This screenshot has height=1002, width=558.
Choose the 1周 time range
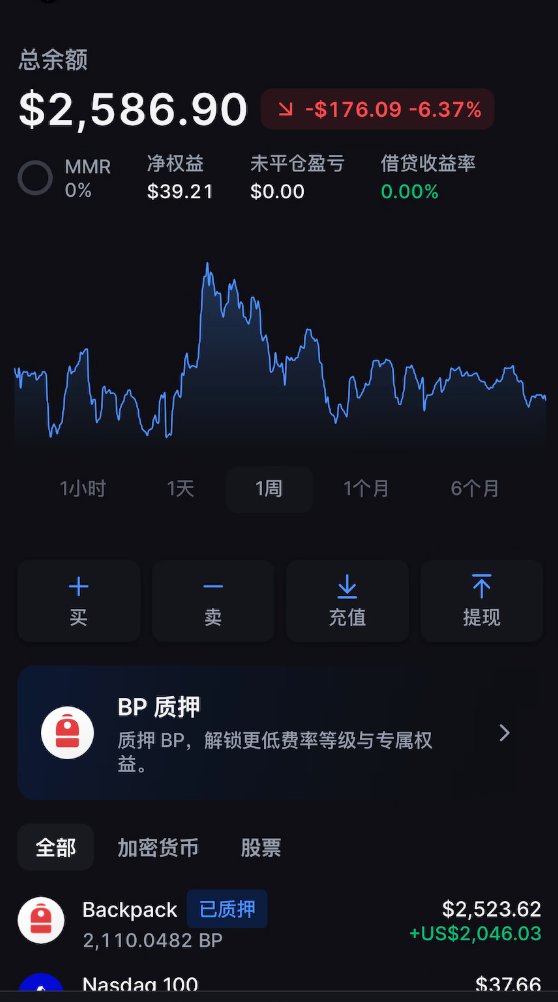point(269,489)
